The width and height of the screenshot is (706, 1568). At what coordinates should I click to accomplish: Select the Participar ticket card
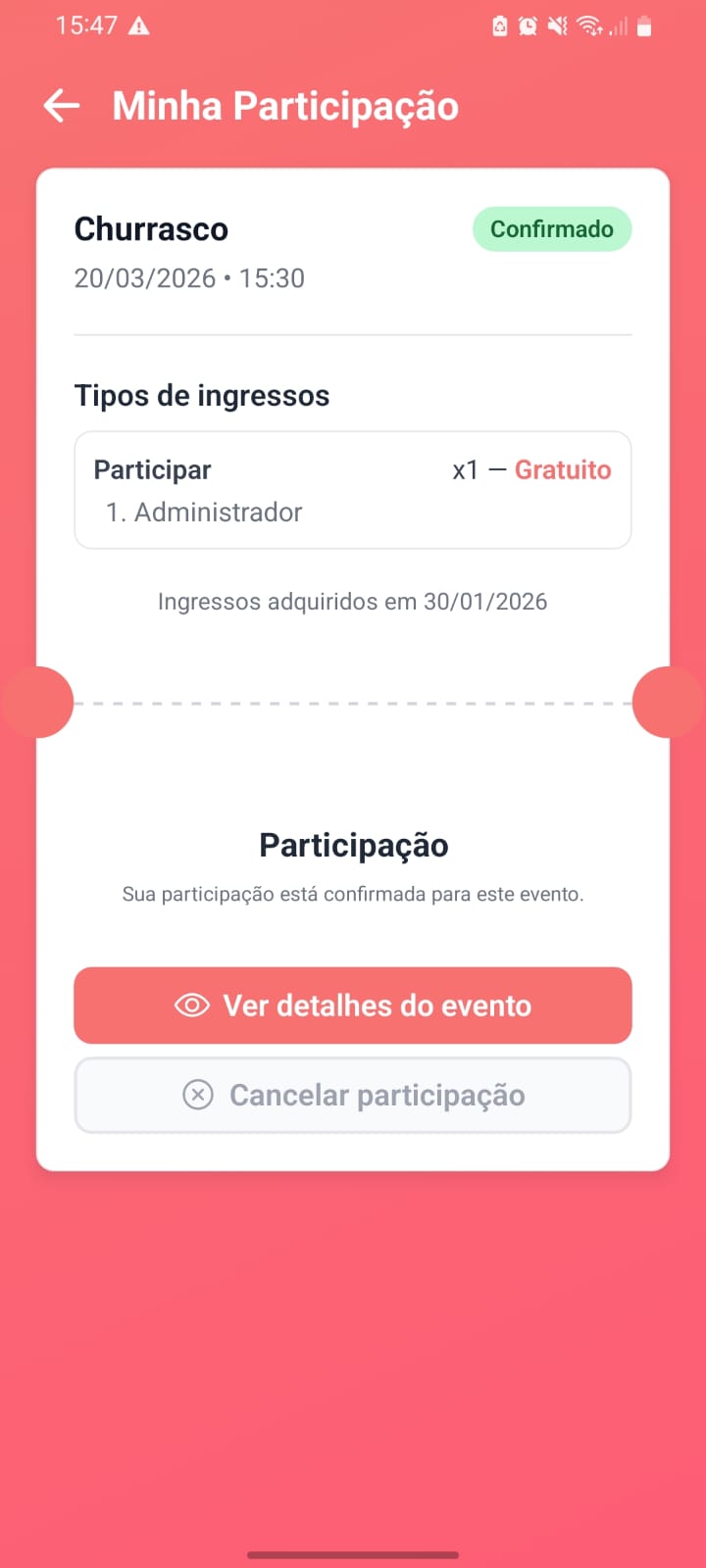(x=353, y=489)
